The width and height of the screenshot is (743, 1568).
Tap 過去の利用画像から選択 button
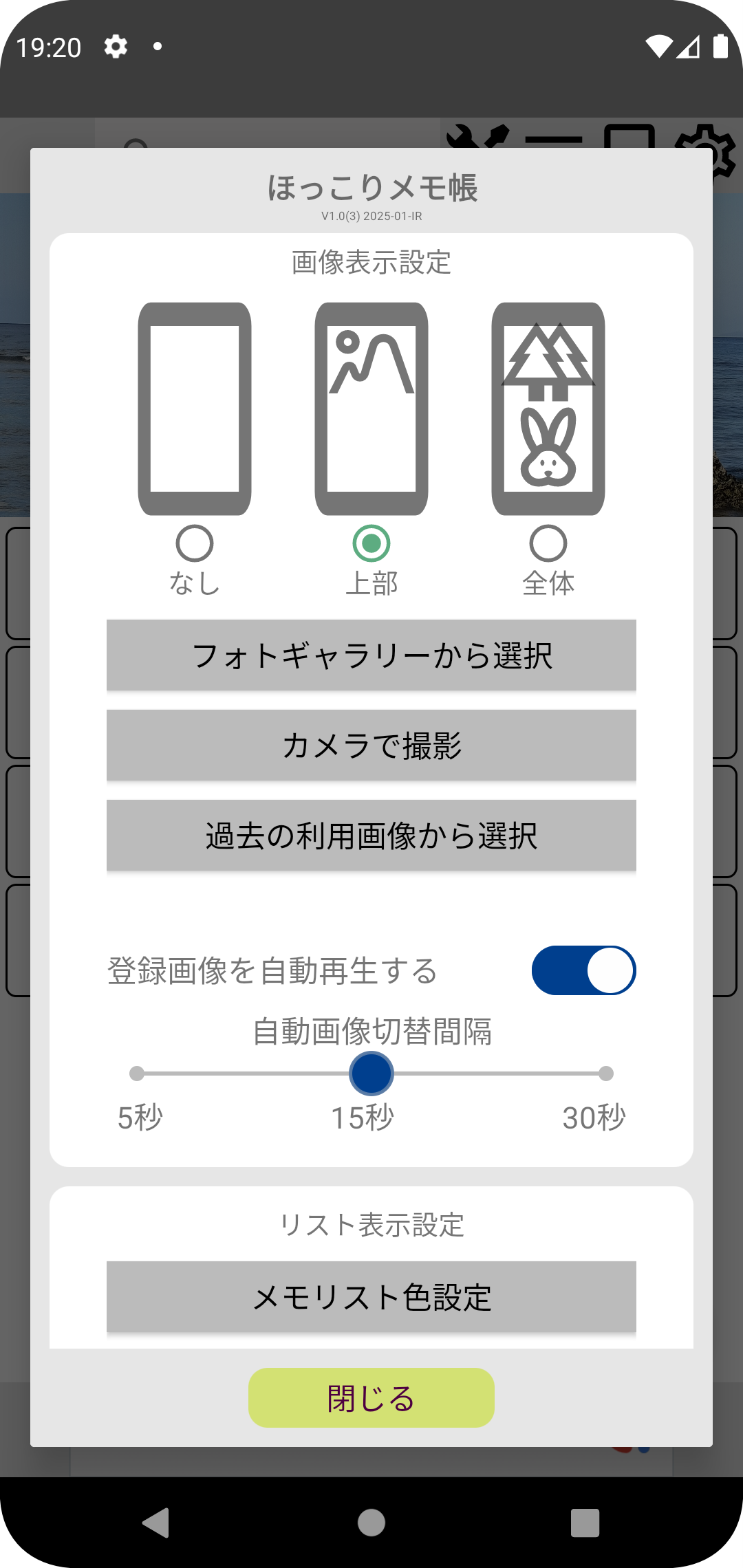[x=371, y=836]
